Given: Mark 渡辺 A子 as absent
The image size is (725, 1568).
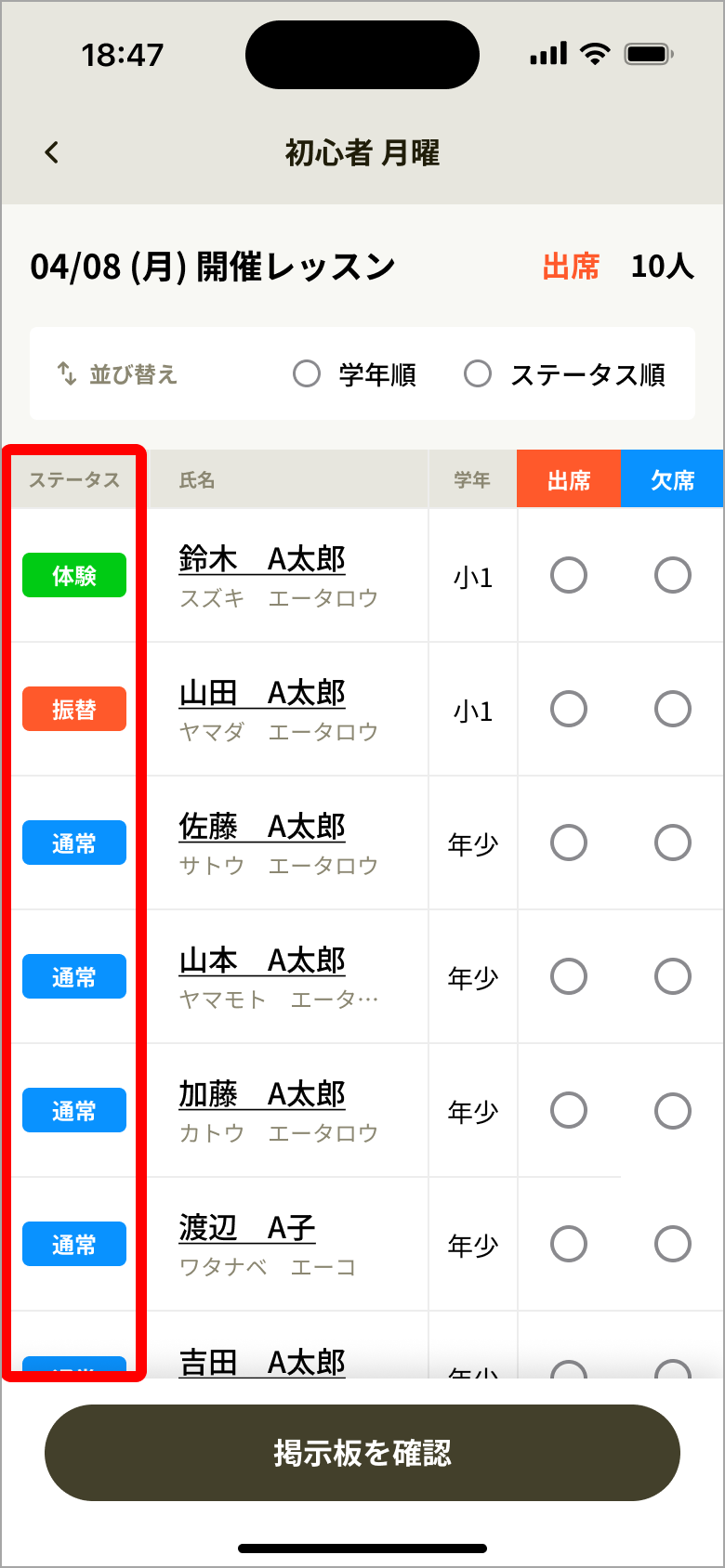Looking at the screenshot, I should coord(672,1244).
